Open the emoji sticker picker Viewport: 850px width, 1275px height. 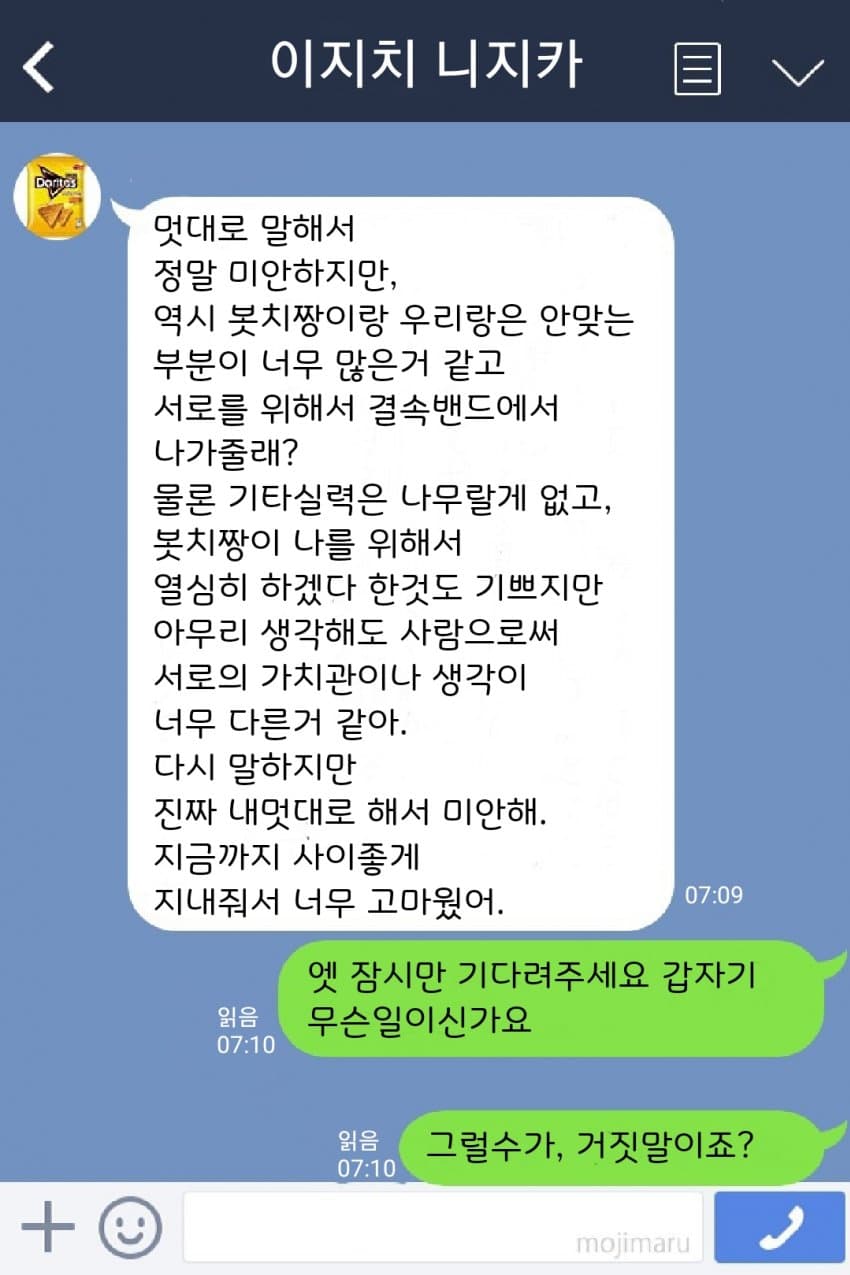[130, 1226]
